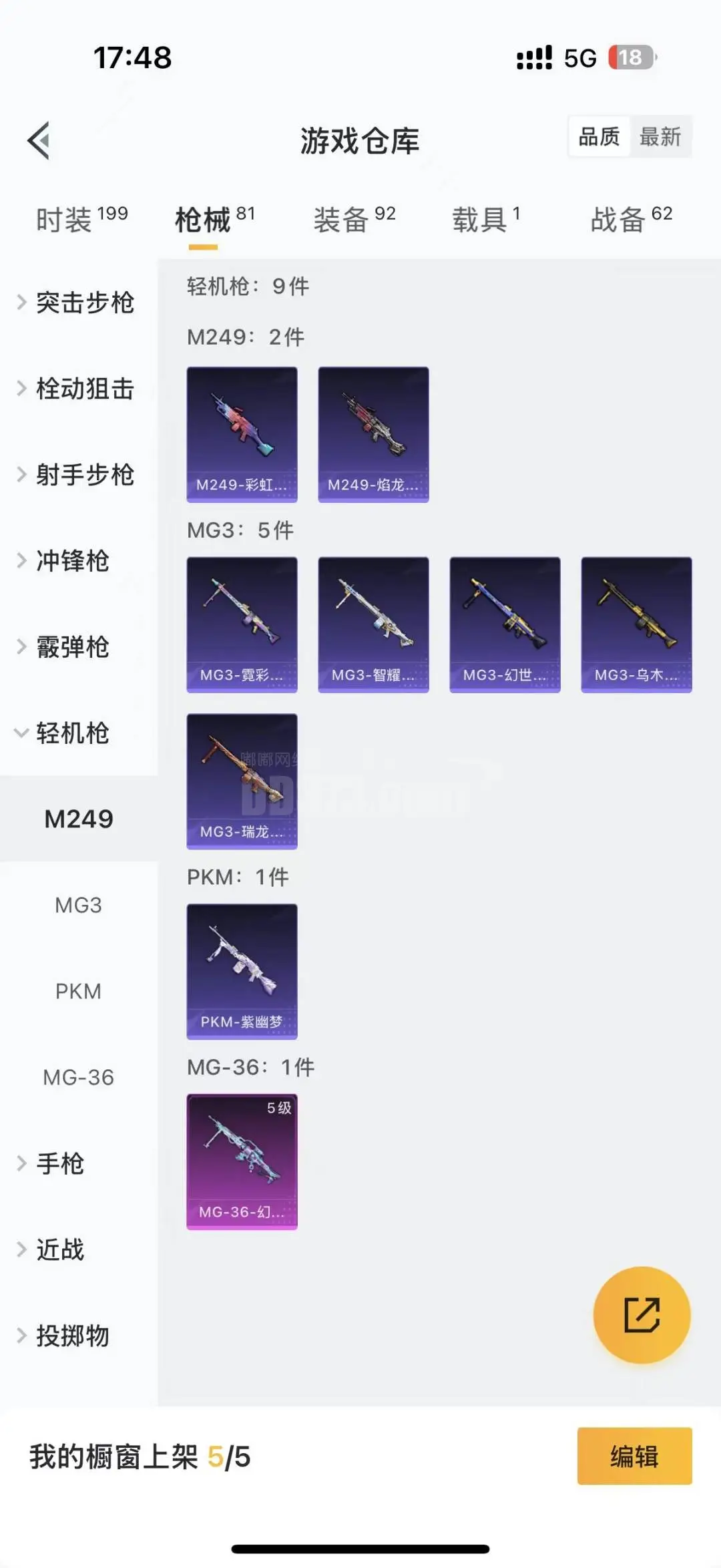Sort items by 最新
This screenshot has width=721, height=1568.
660,137
